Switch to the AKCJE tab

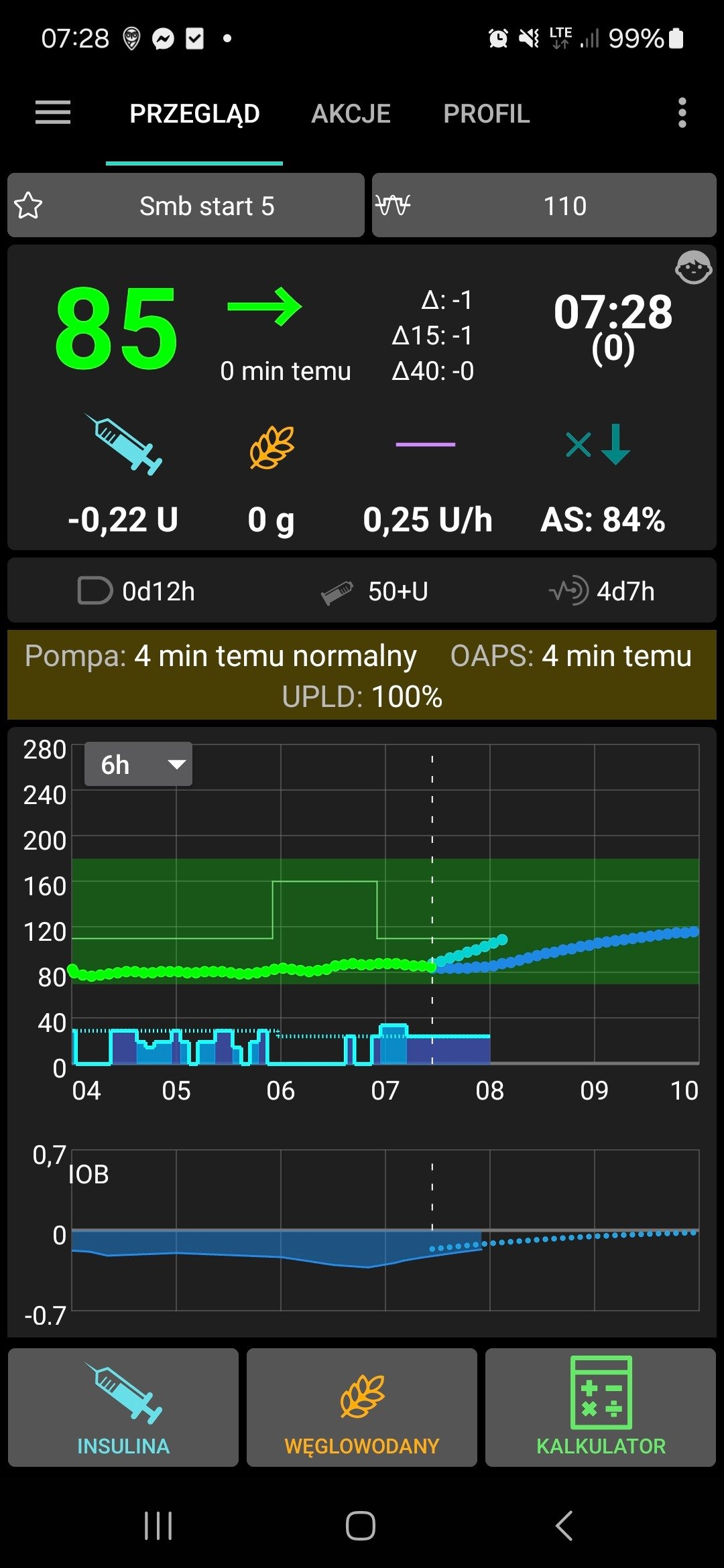(x=351, y=114)
